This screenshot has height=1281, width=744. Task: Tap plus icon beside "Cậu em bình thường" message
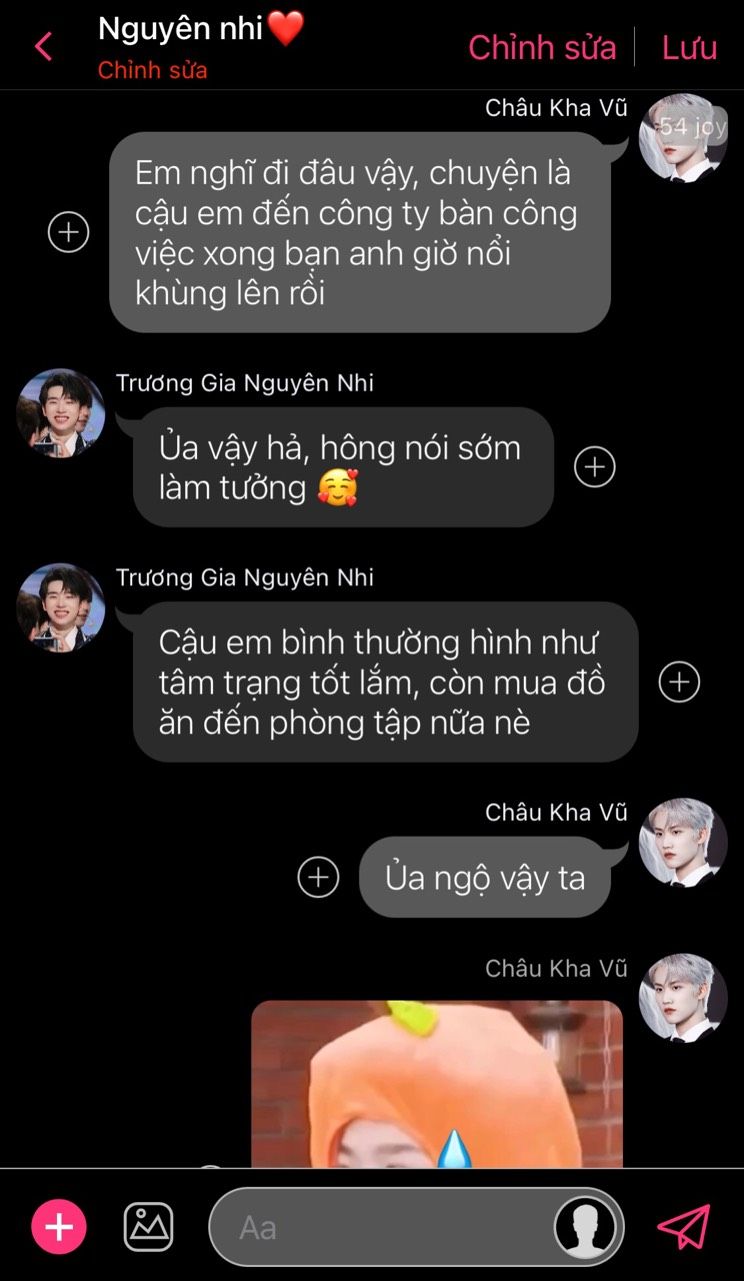680,682
